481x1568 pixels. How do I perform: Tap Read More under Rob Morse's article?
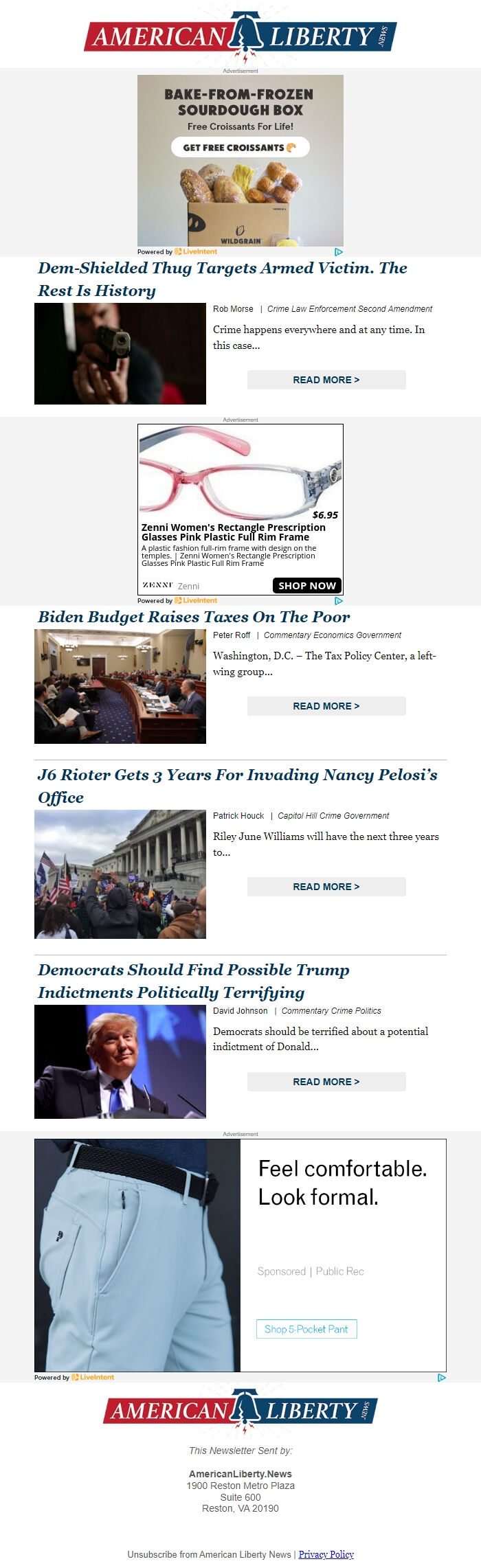(326, 380)
